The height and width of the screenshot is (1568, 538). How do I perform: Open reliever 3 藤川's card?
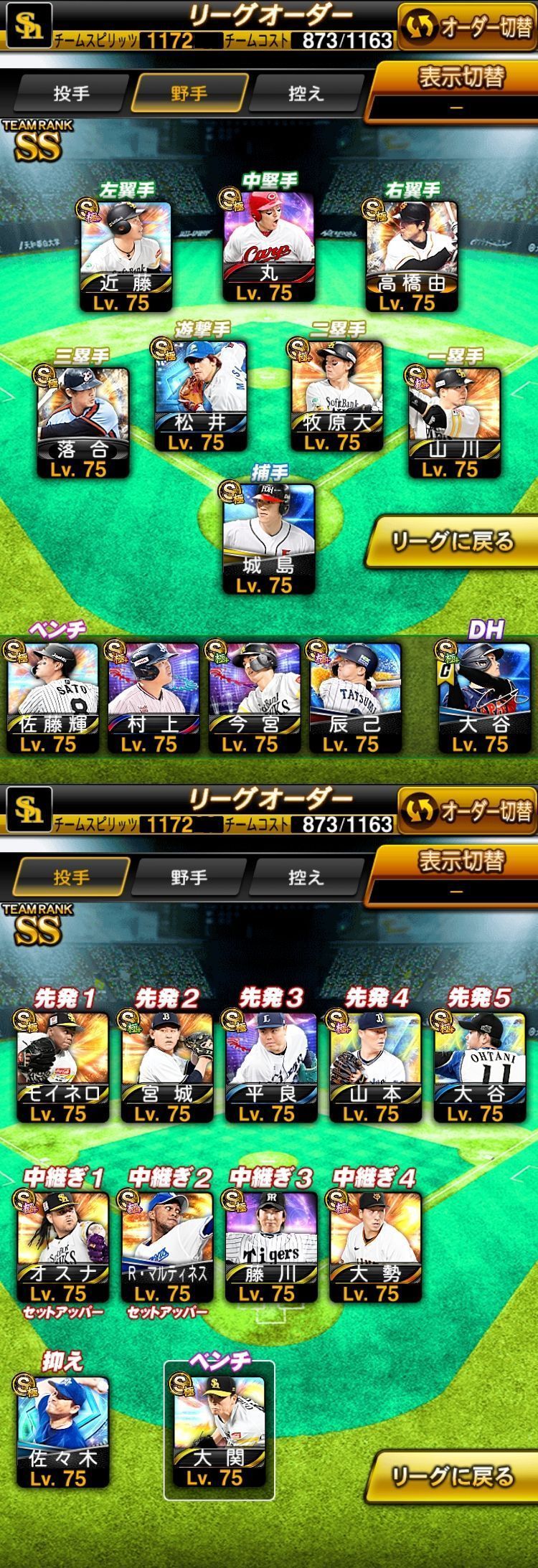[270, 1246]
